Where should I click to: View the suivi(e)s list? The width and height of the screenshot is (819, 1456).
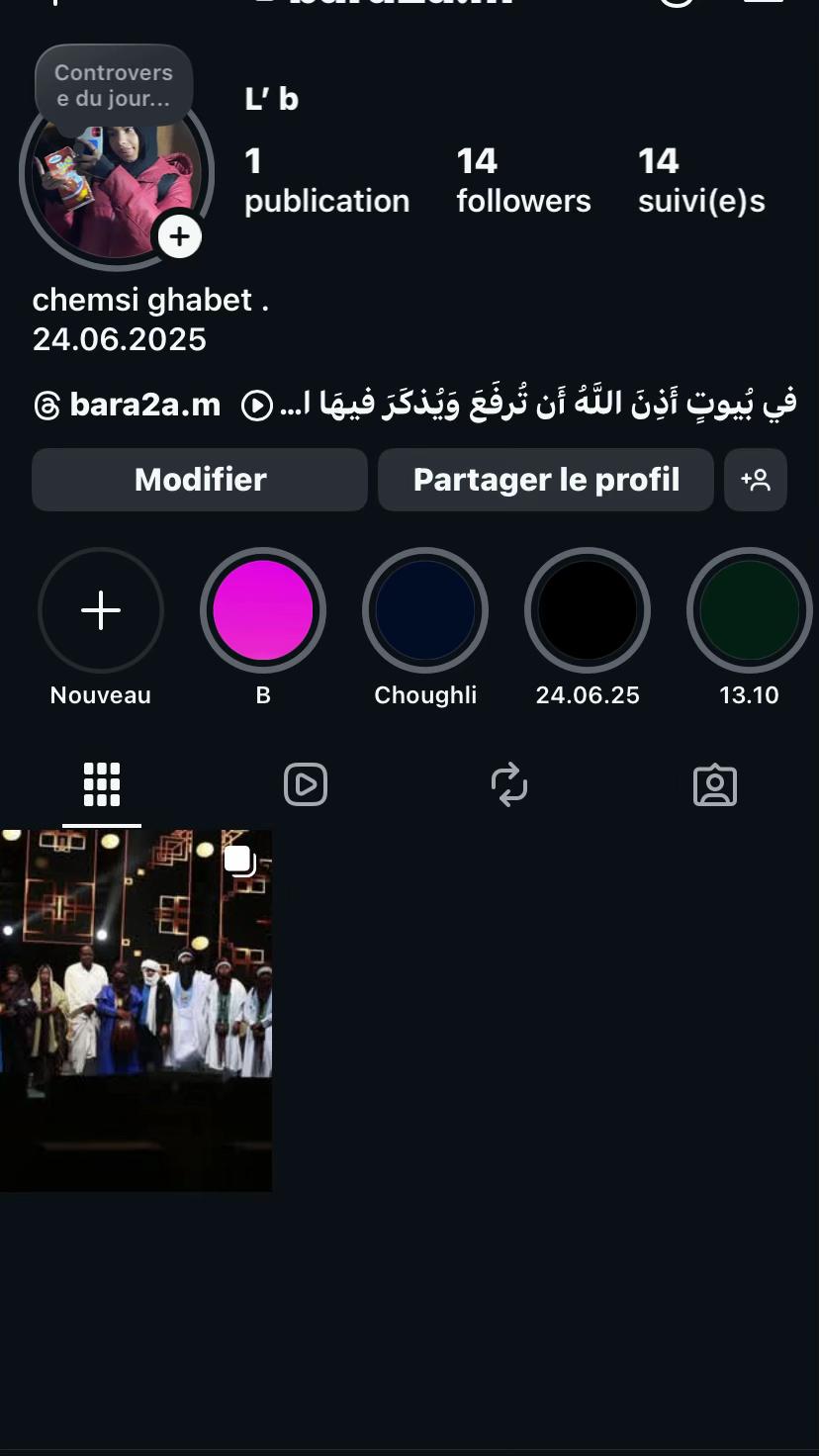[x=701, y=180]
